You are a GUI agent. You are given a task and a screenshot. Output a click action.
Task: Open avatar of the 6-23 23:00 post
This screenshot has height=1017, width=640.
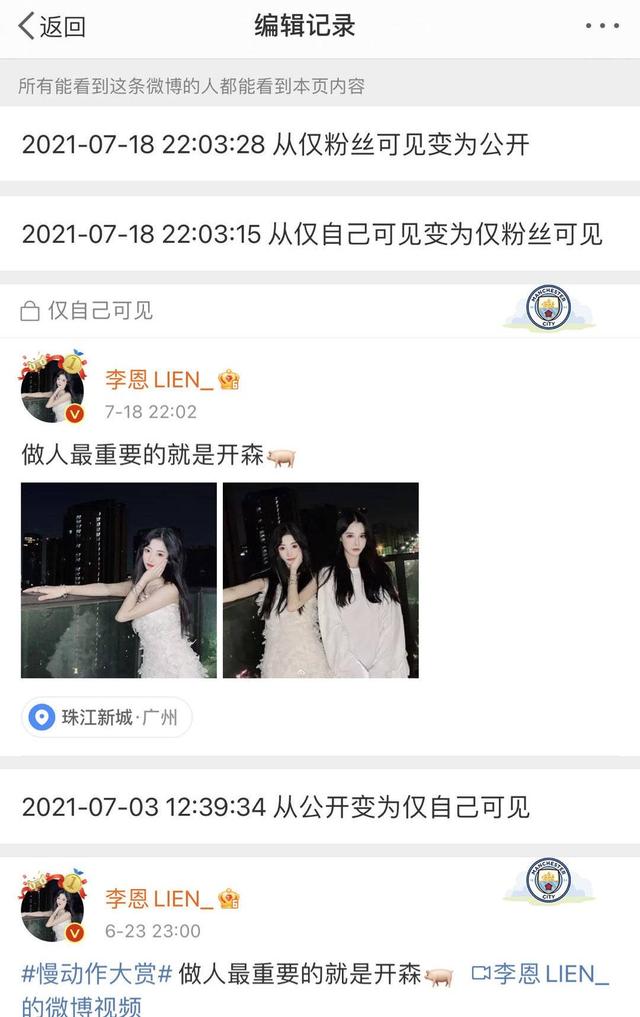coord(53,905)
